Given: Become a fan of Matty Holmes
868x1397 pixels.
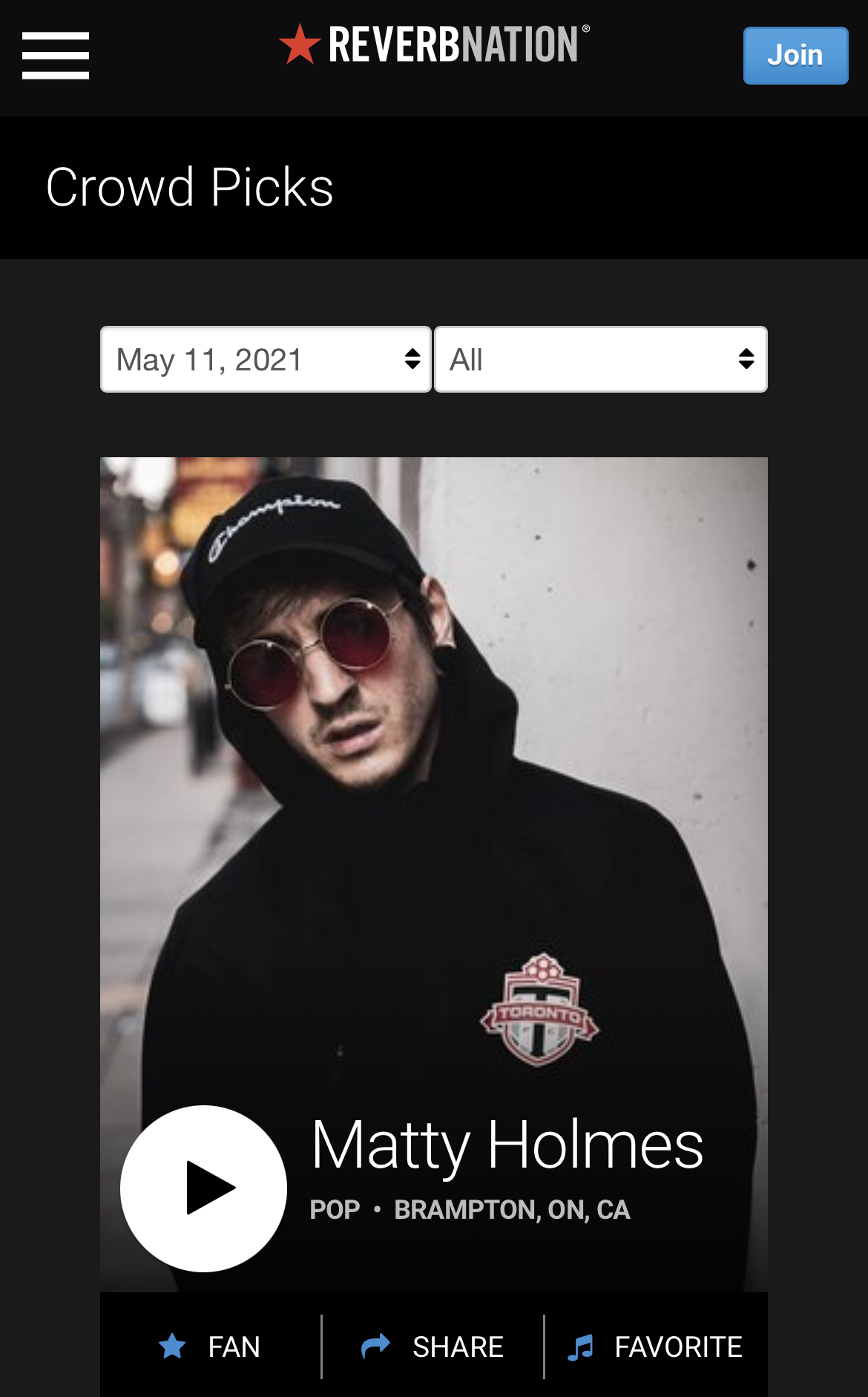Looking at the screenshot, I should click(x=210, y=1347).
